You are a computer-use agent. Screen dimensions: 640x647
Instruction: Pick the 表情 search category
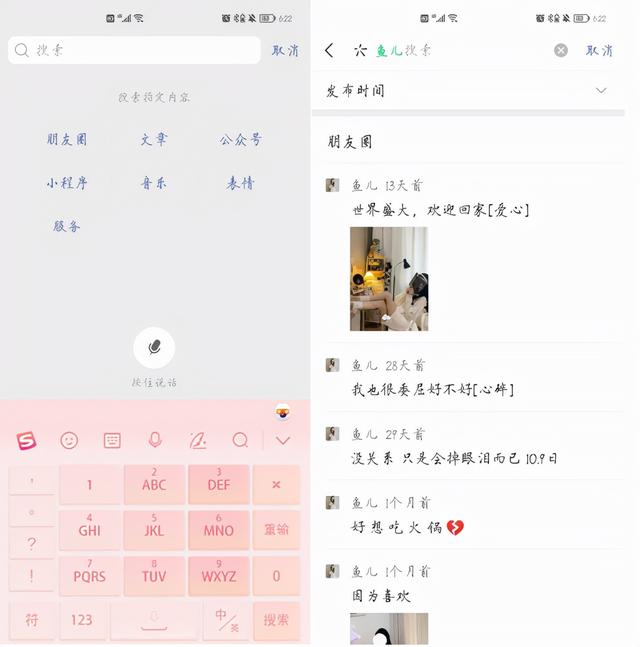tap(240, 183)
